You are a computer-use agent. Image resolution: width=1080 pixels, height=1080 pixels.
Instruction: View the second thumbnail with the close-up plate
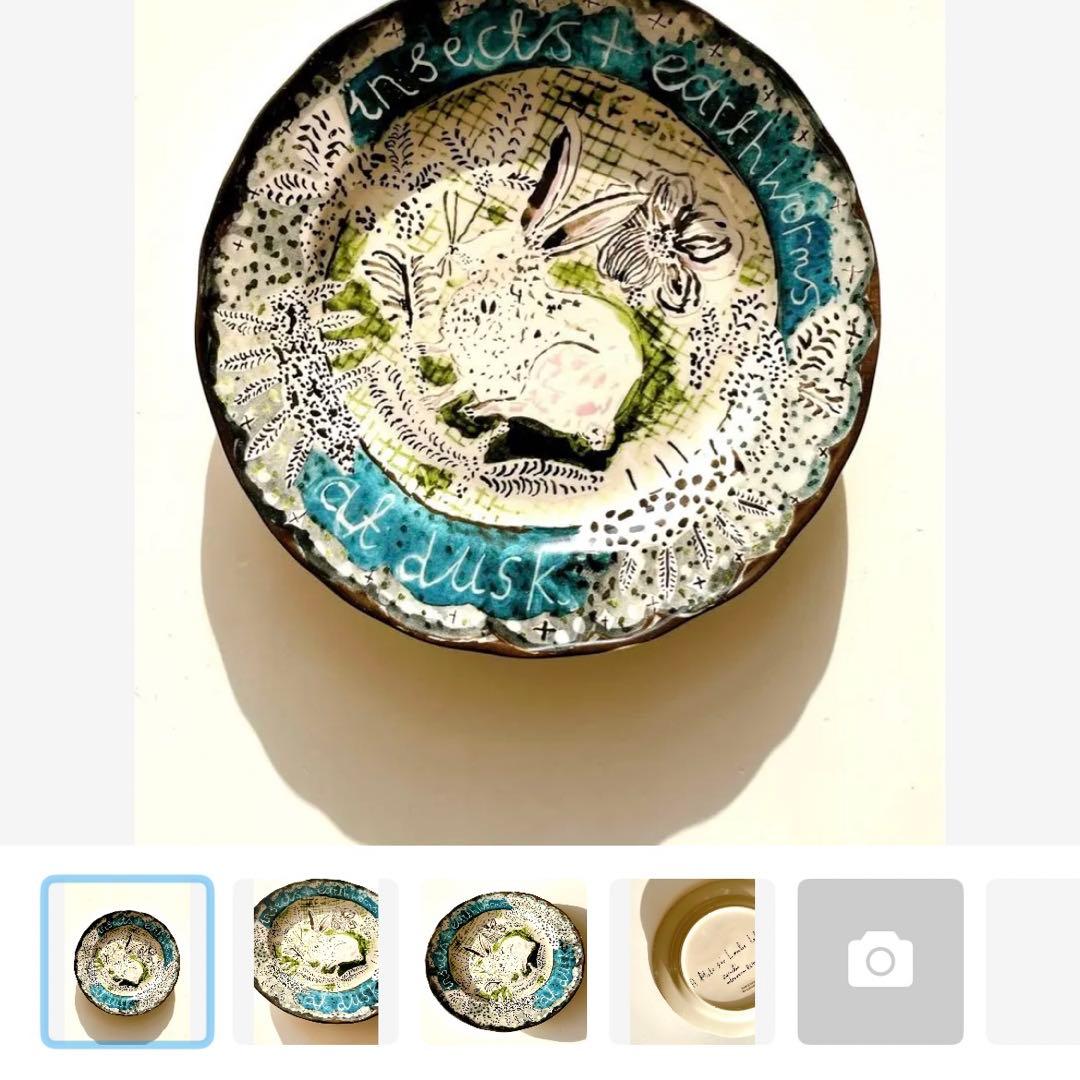(315, 961)
